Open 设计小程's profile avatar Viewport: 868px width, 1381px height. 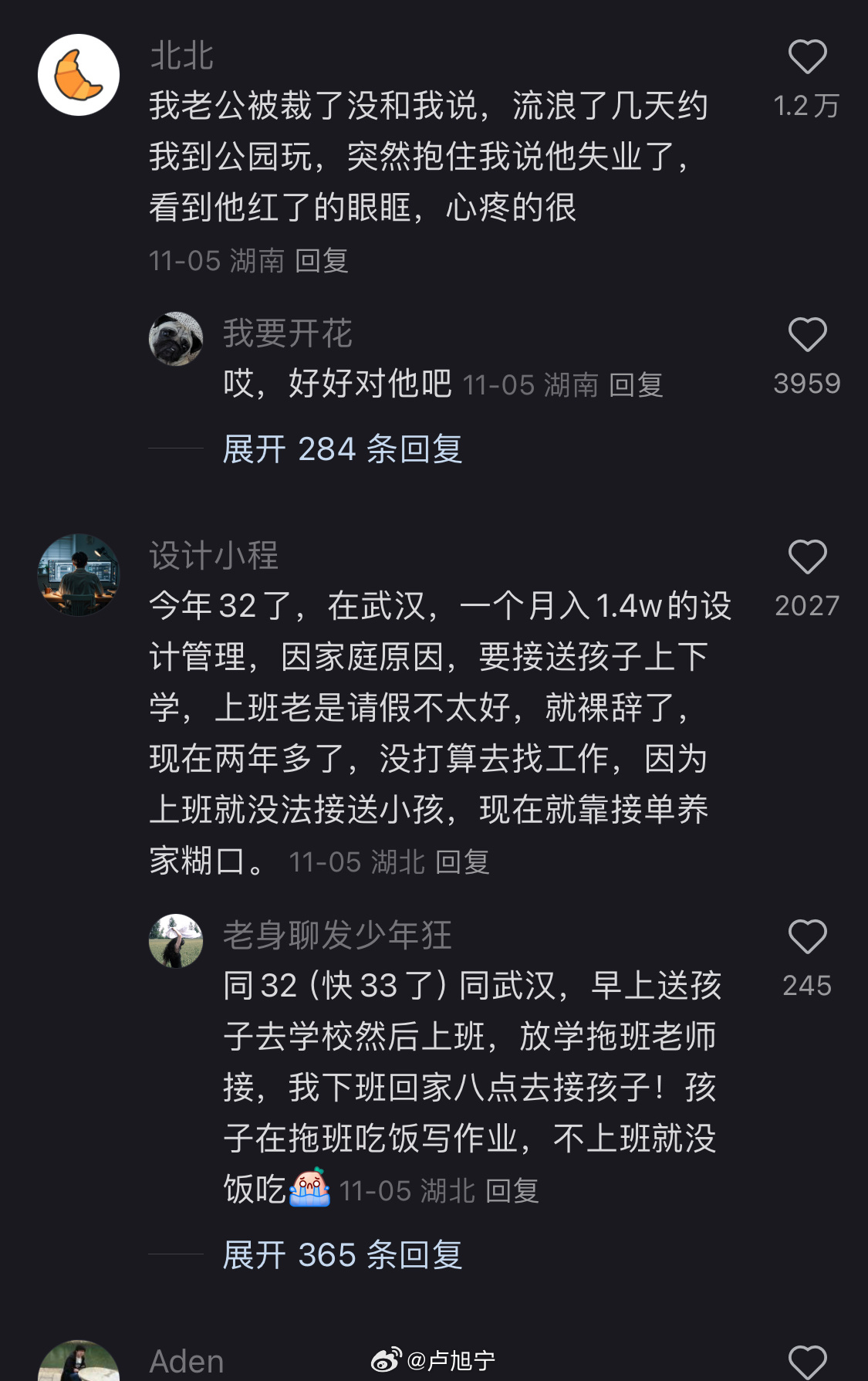tap(79, 575)
